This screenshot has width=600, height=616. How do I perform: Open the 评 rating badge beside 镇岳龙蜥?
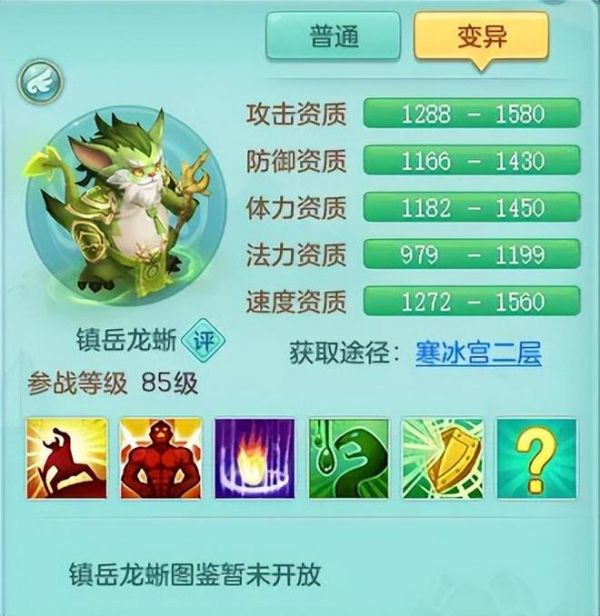[207, 341]
